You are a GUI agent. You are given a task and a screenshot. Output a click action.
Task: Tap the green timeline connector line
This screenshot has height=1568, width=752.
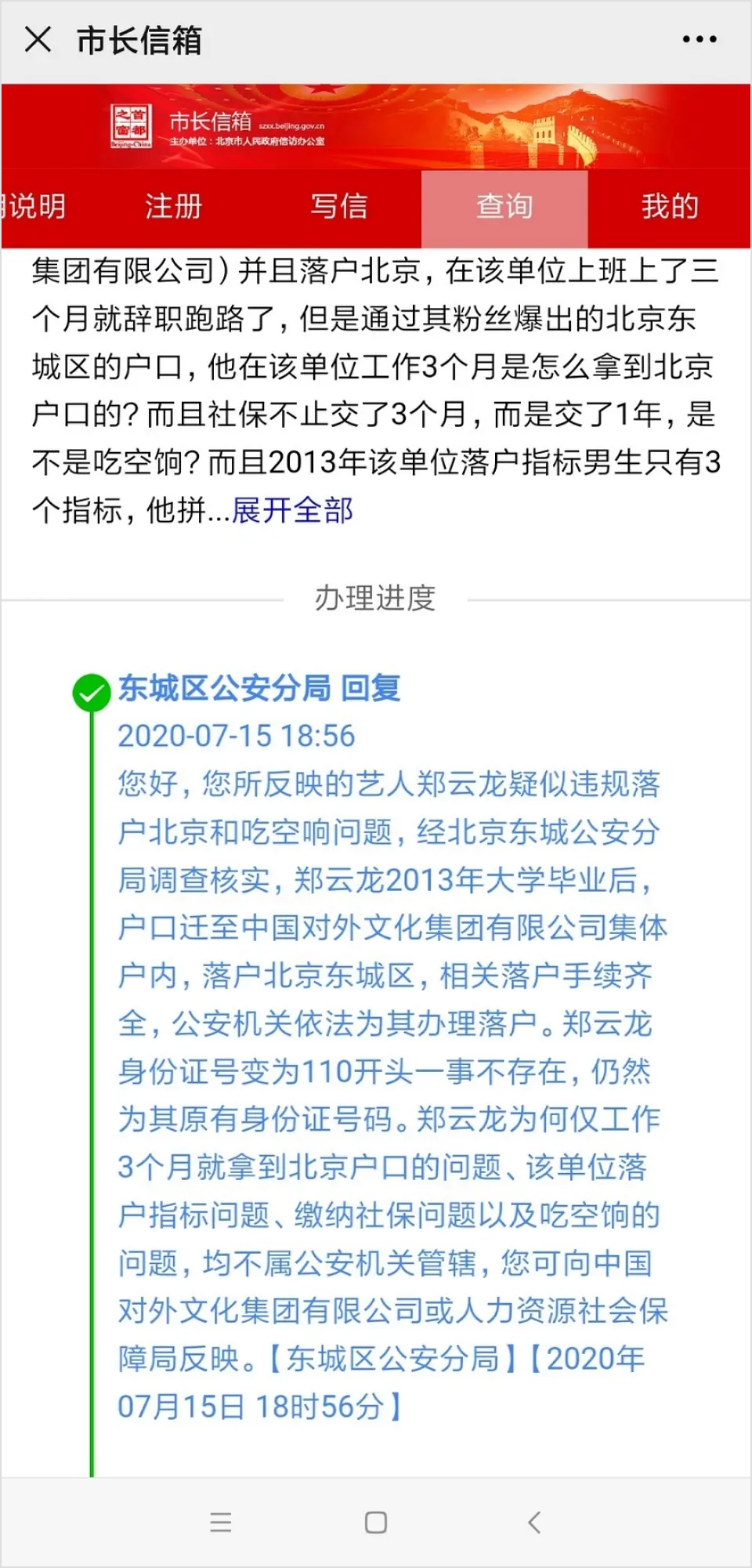click(x=93, y=1097)
